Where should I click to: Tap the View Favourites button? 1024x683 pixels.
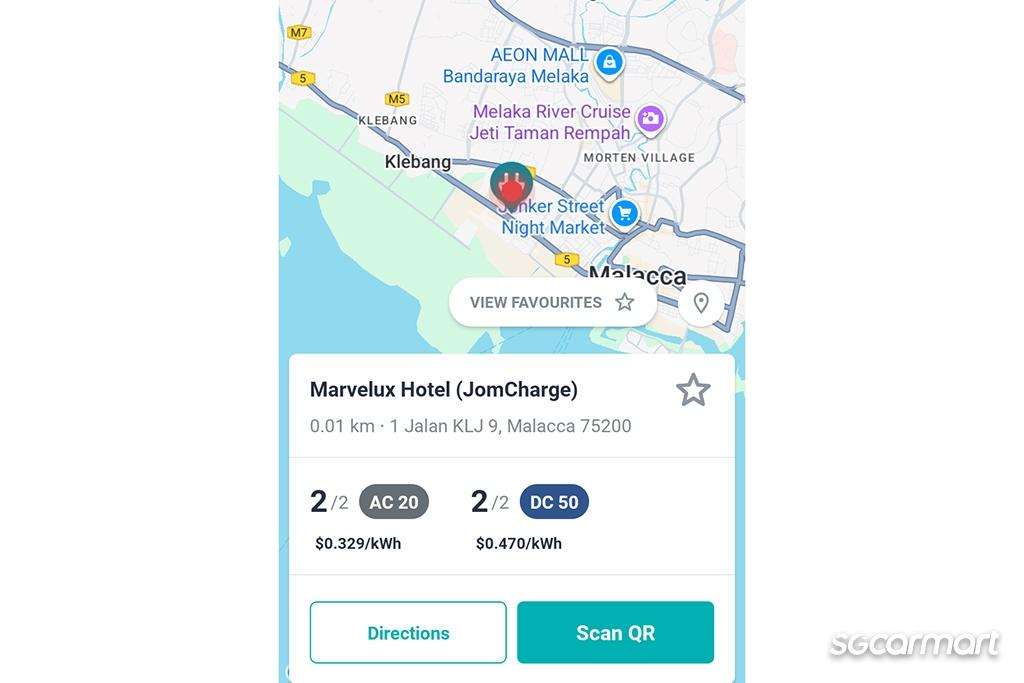click(552, 302)
